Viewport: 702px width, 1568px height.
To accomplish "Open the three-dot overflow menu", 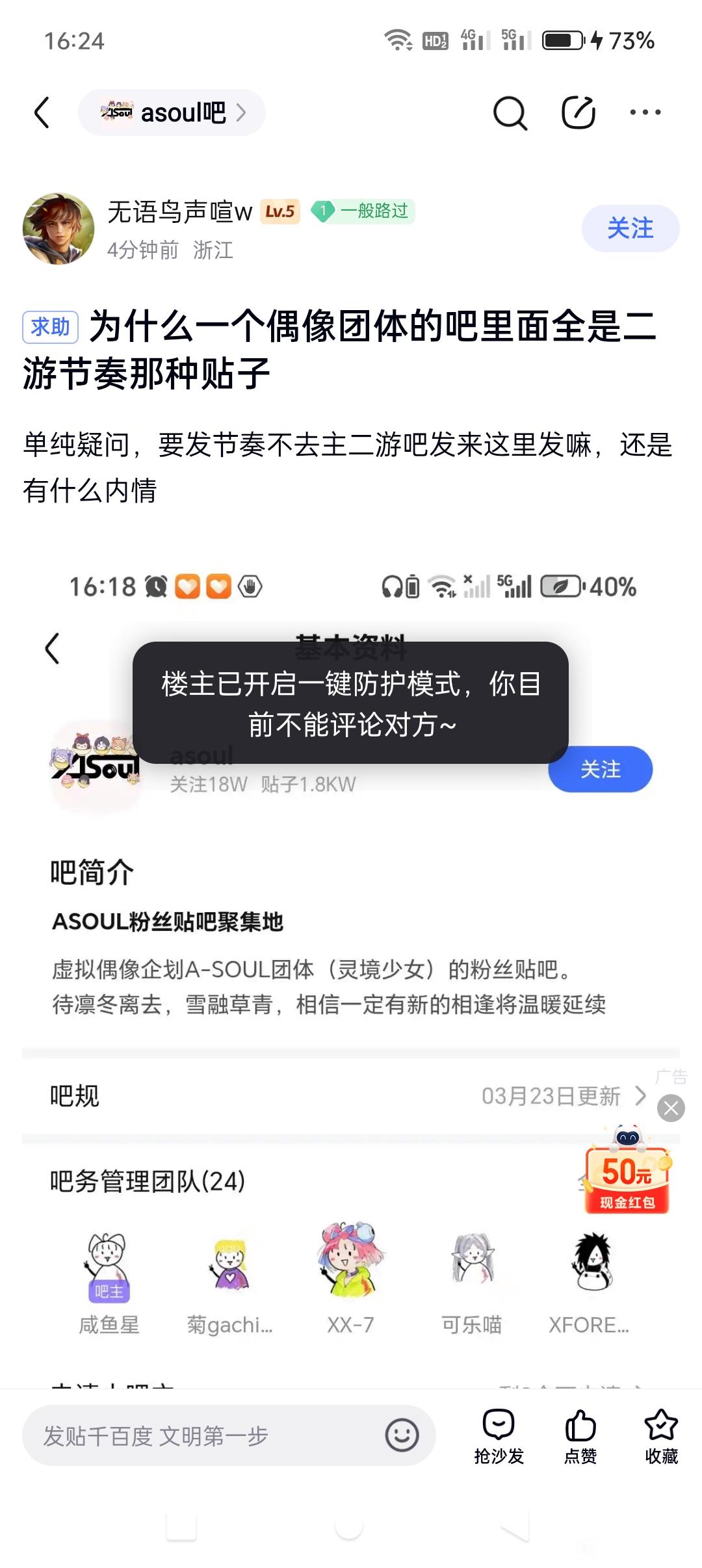I will pos(645,112).
